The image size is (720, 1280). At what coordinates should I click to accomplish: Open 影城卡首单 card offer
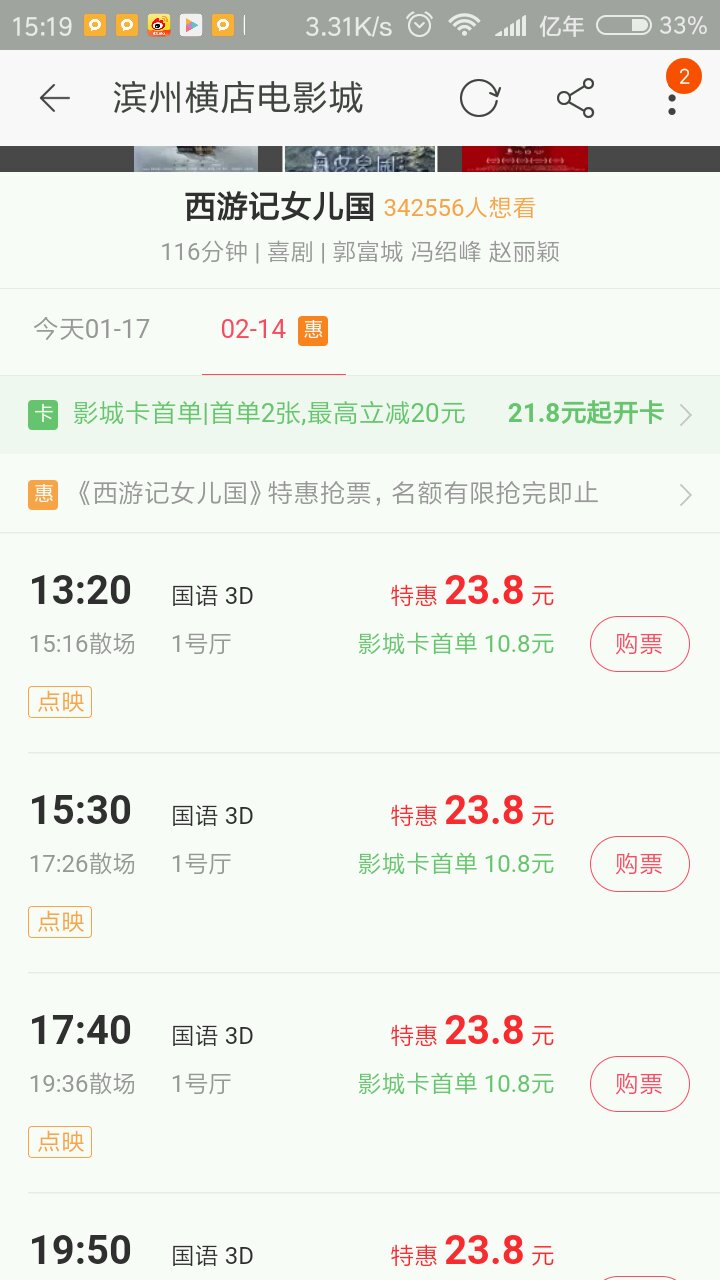(x=360, y=414)
